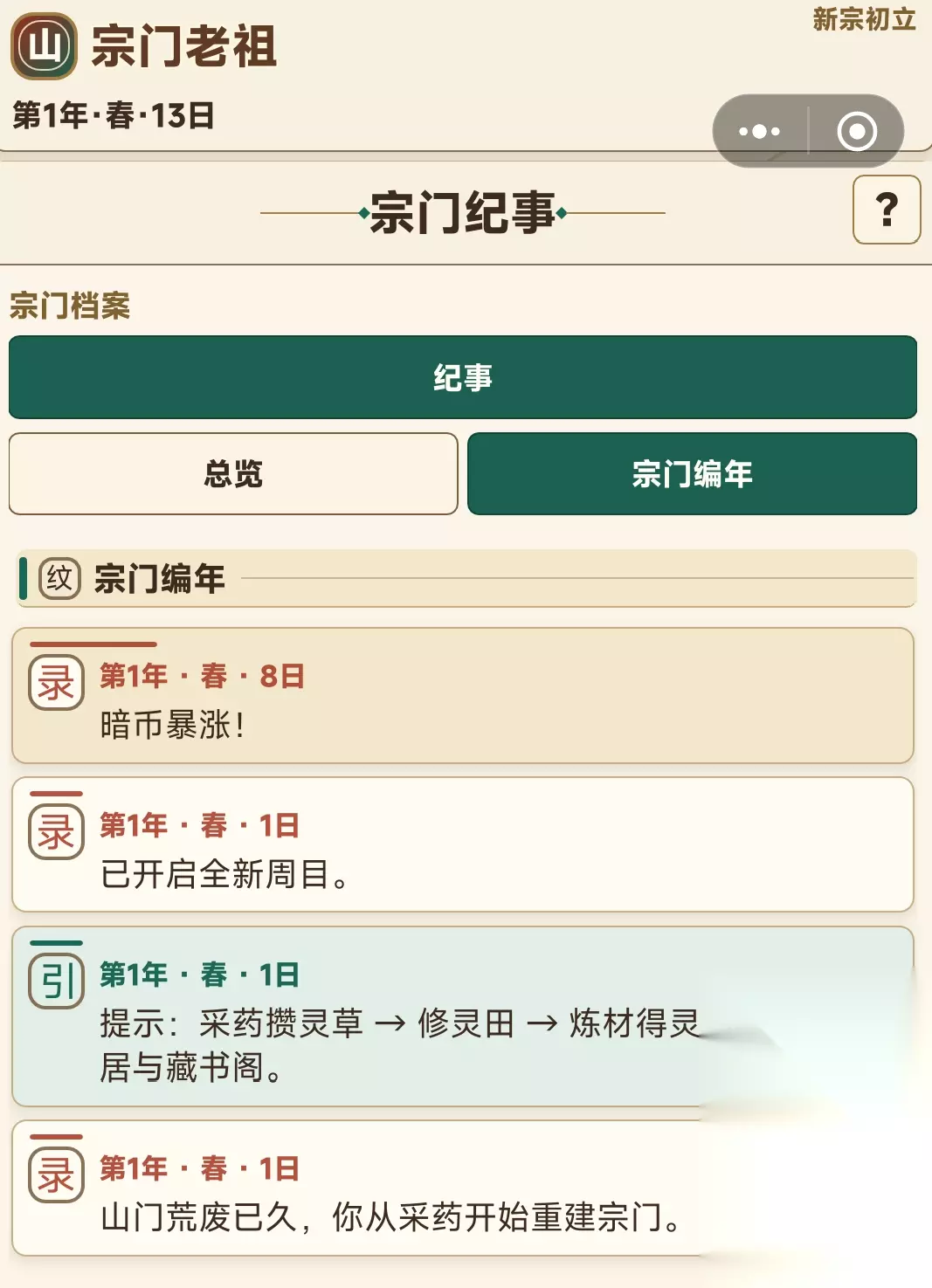Switch to the 宗门编年 tab
Viewport: 932px width, 1288px height.
(692, 474)
